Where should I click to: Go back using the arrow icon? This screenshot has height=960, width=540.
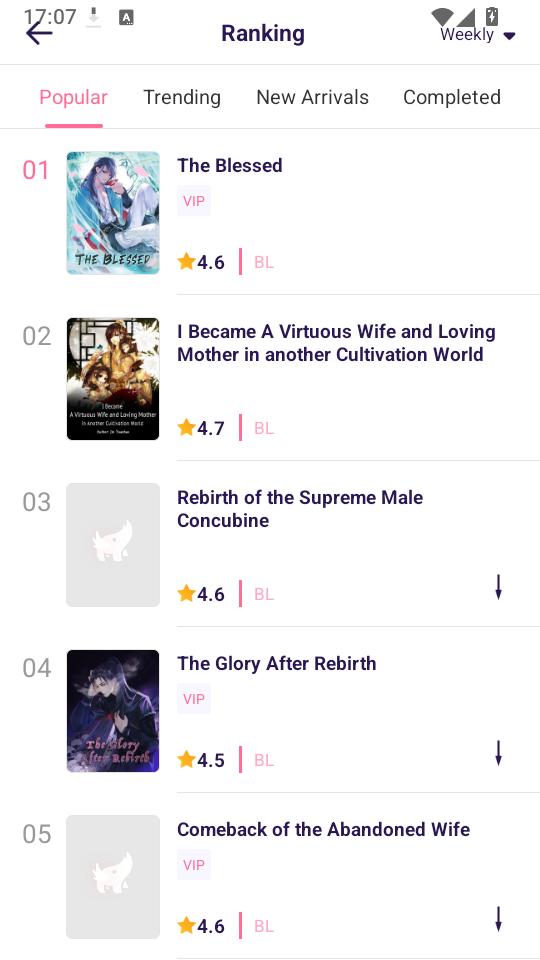39,33
